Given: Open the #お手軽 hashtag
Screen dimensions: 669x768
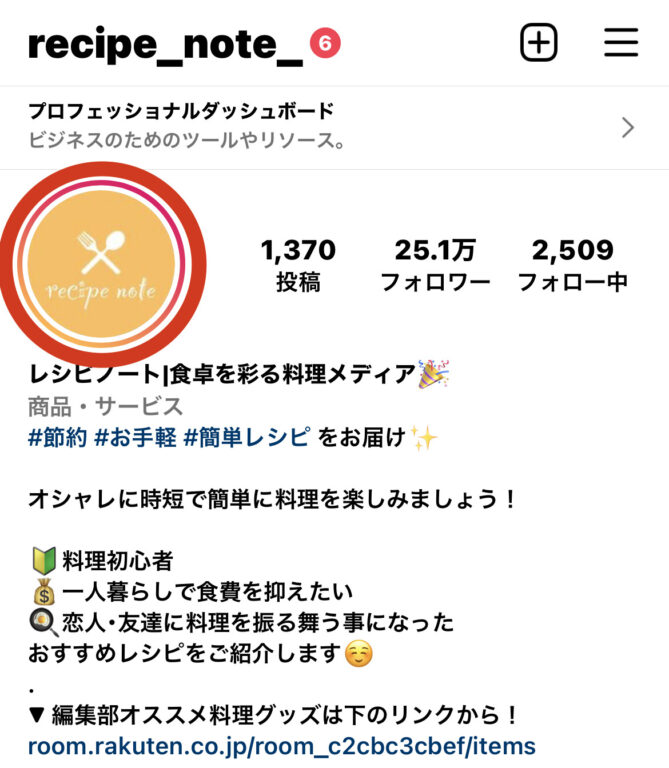Looking at the screenshot, I should tap(134, 438).
